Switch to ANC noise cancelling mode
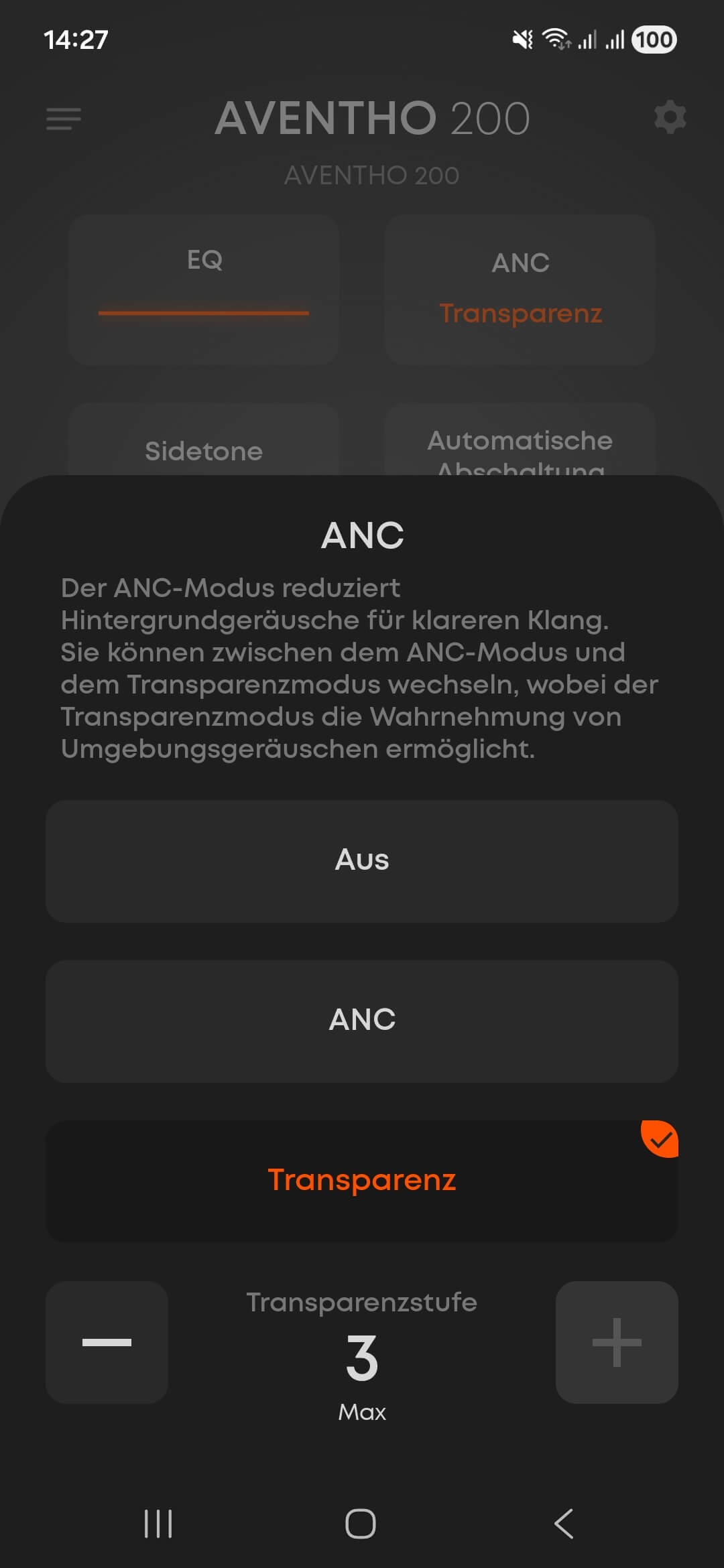The height and width of the screenshot is (1568, 724). click(x=362, y=1021)
